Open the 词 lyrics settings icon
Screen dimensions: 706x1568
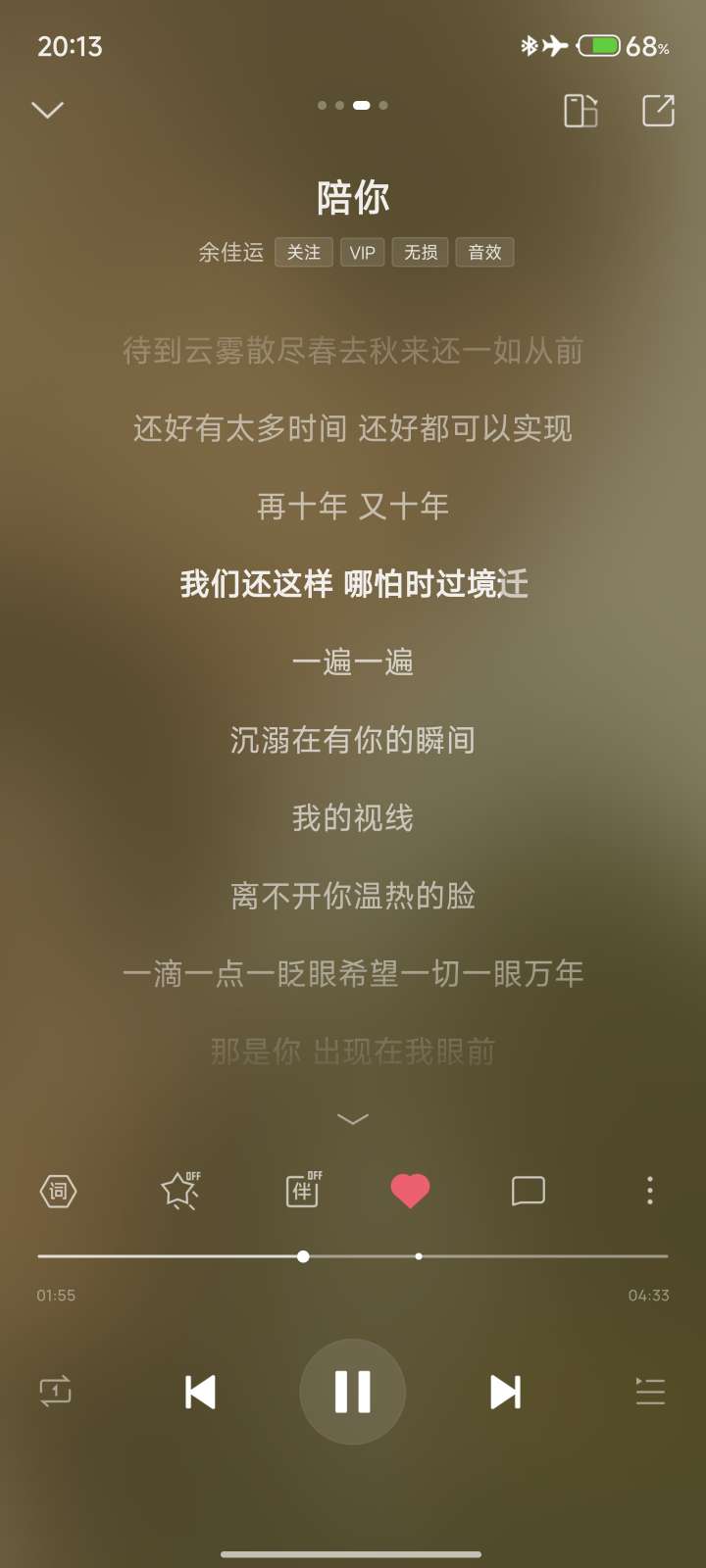click(58, 1192)
